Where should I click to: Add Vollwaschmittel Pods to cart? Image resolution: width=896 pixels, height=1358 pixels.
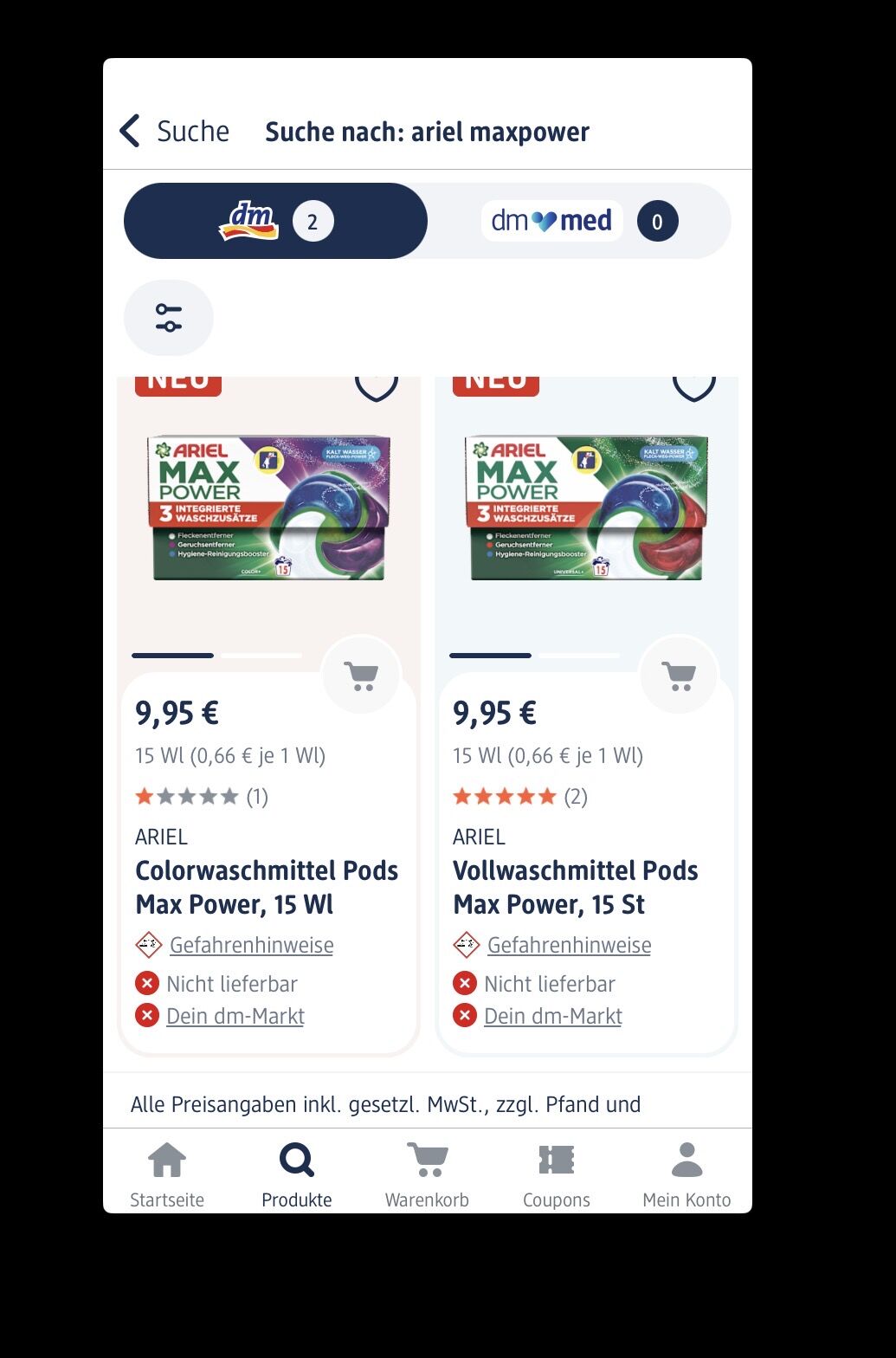pyautogui.click(x=679, y=676)
